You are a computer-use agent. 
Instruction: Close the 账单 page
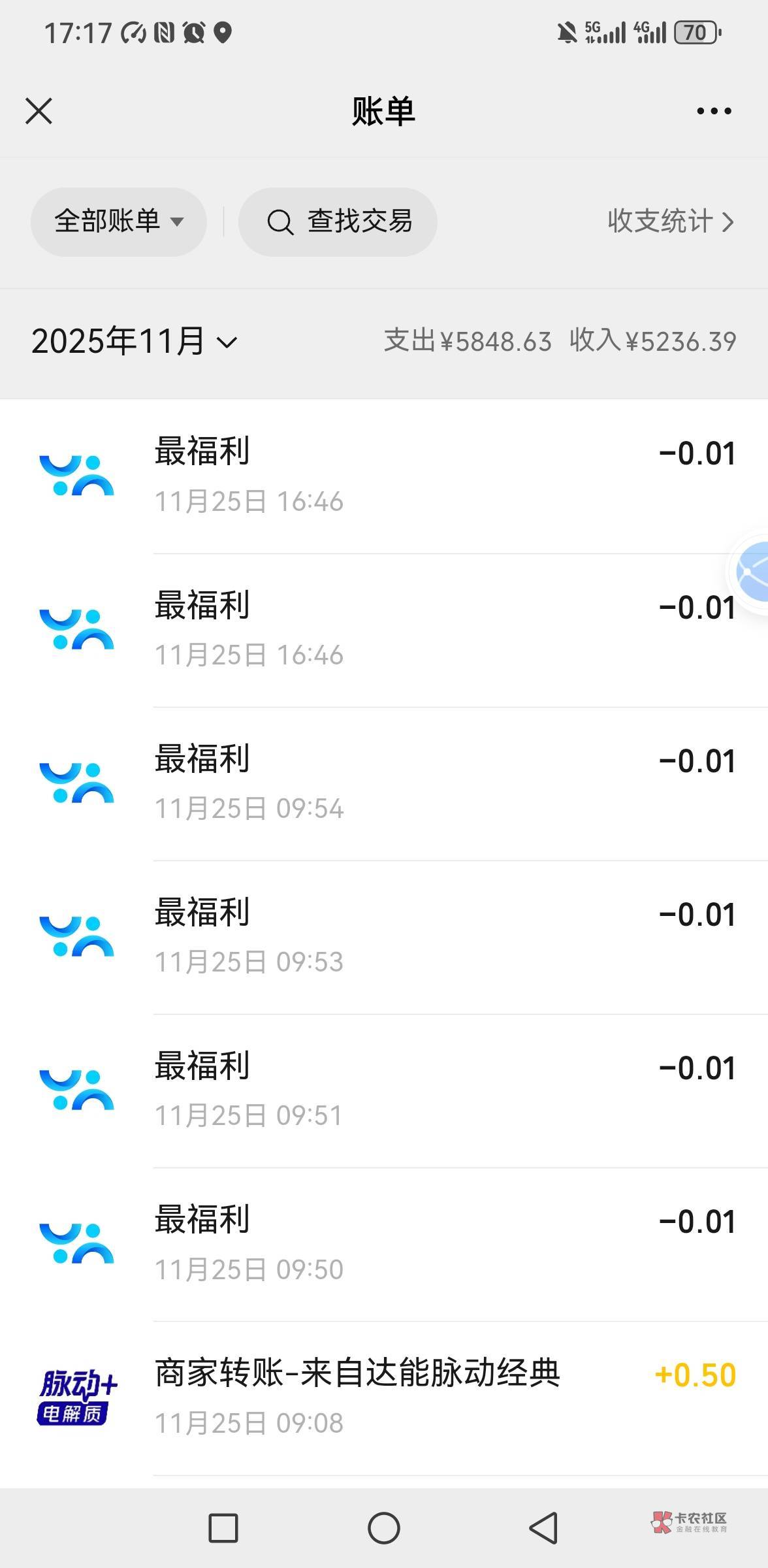pyautogui.click(x=39, y=111)
